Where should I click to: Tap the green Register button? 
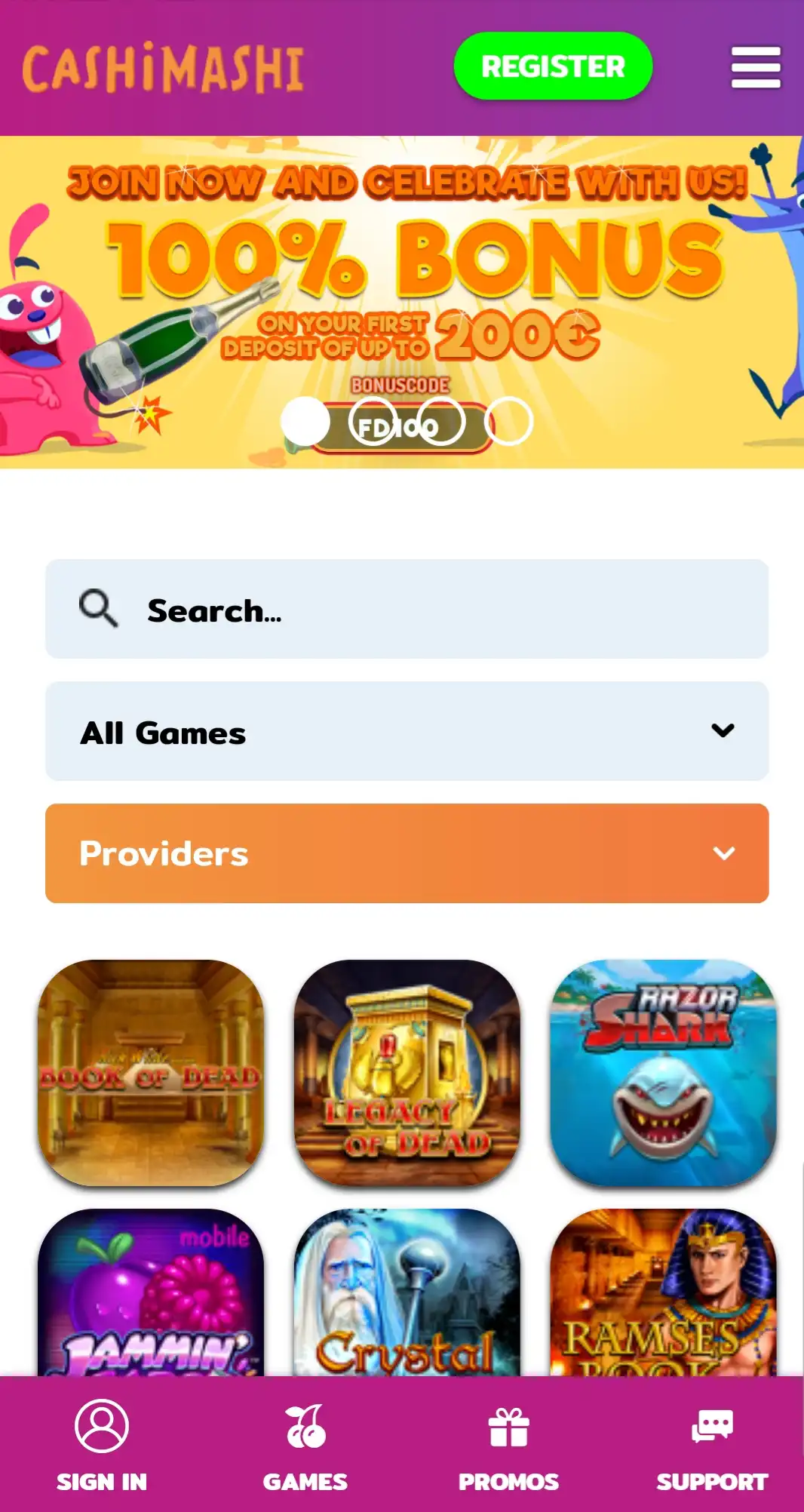(x=552, y=66)
